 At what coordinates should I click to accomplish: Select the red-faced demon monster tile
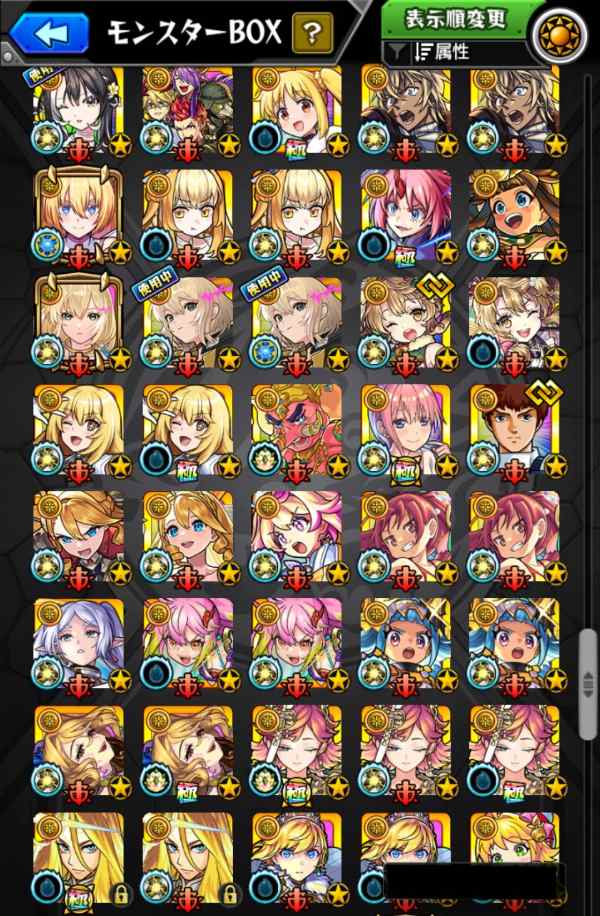pyautogui.click(x=297, y=432)
